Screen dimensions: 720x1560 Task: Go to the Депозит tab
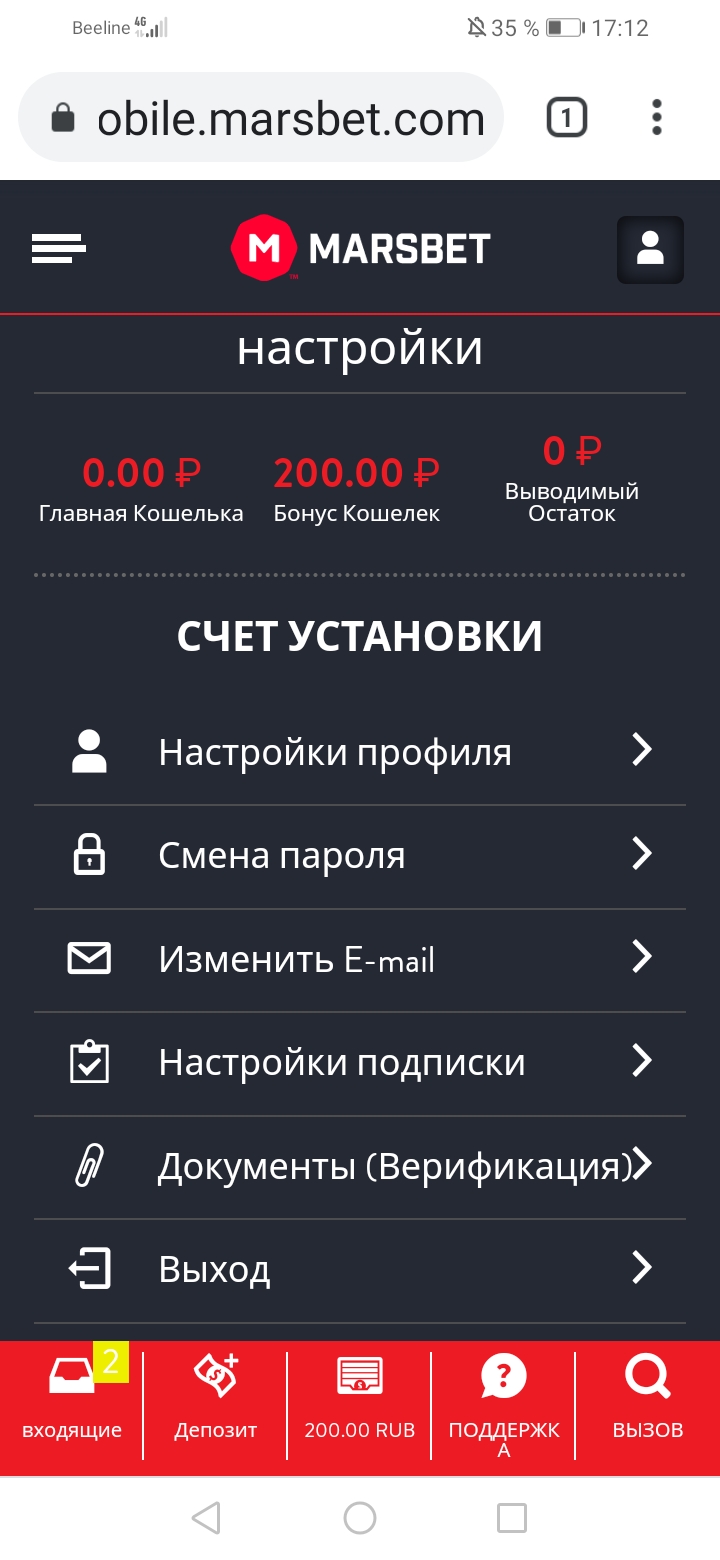click(x=215, y=1406)
